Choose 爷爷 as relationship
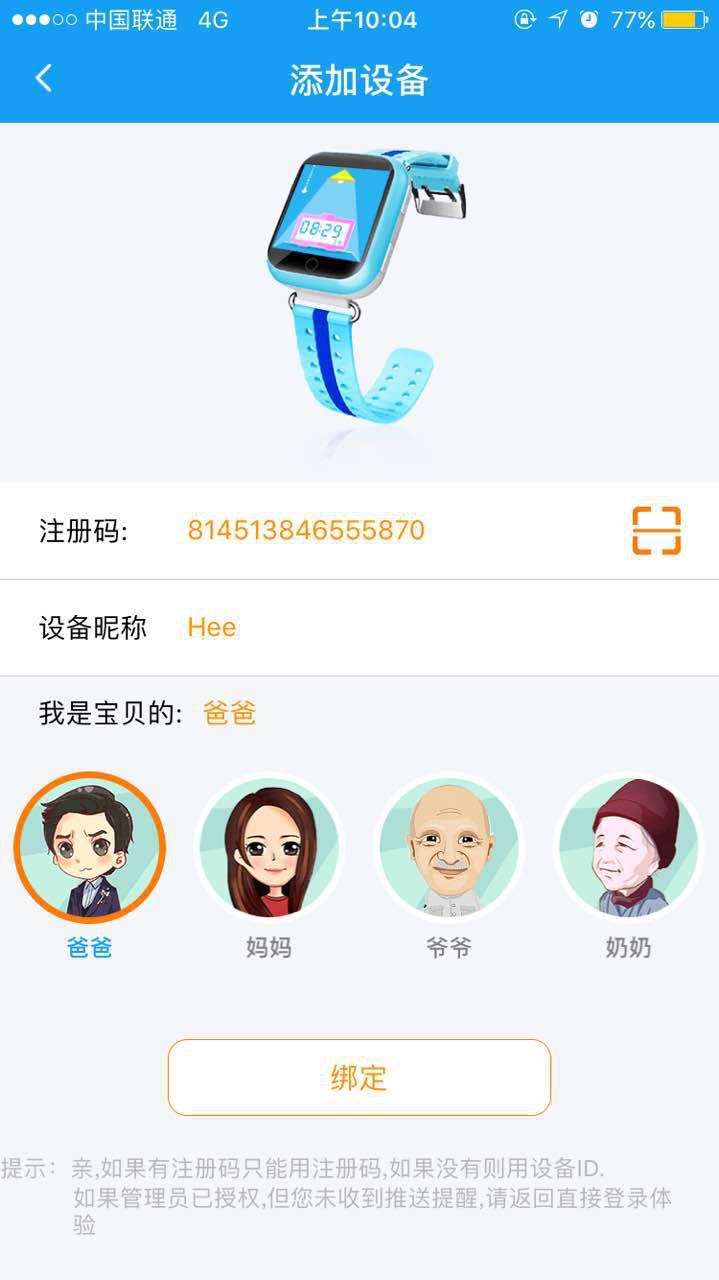This screenshot has height=1280, width=719. tap(449, 848)
